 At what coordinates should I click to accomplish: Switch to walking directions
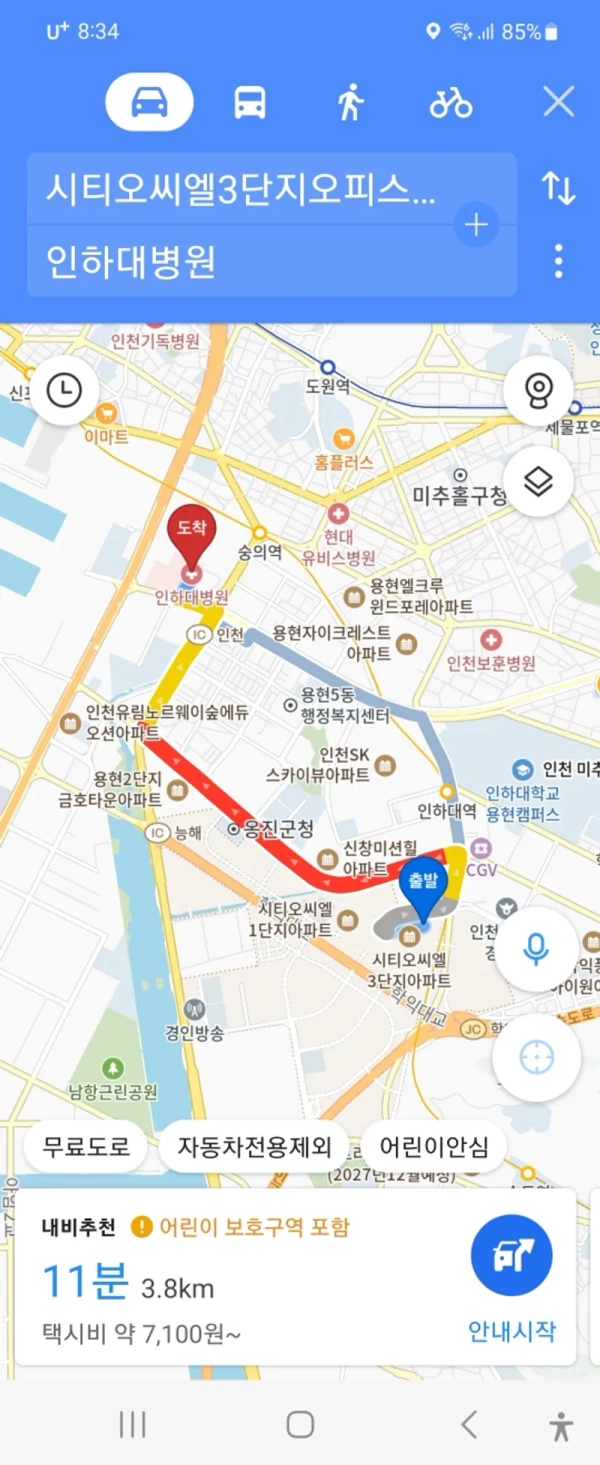tap(350, 102)
